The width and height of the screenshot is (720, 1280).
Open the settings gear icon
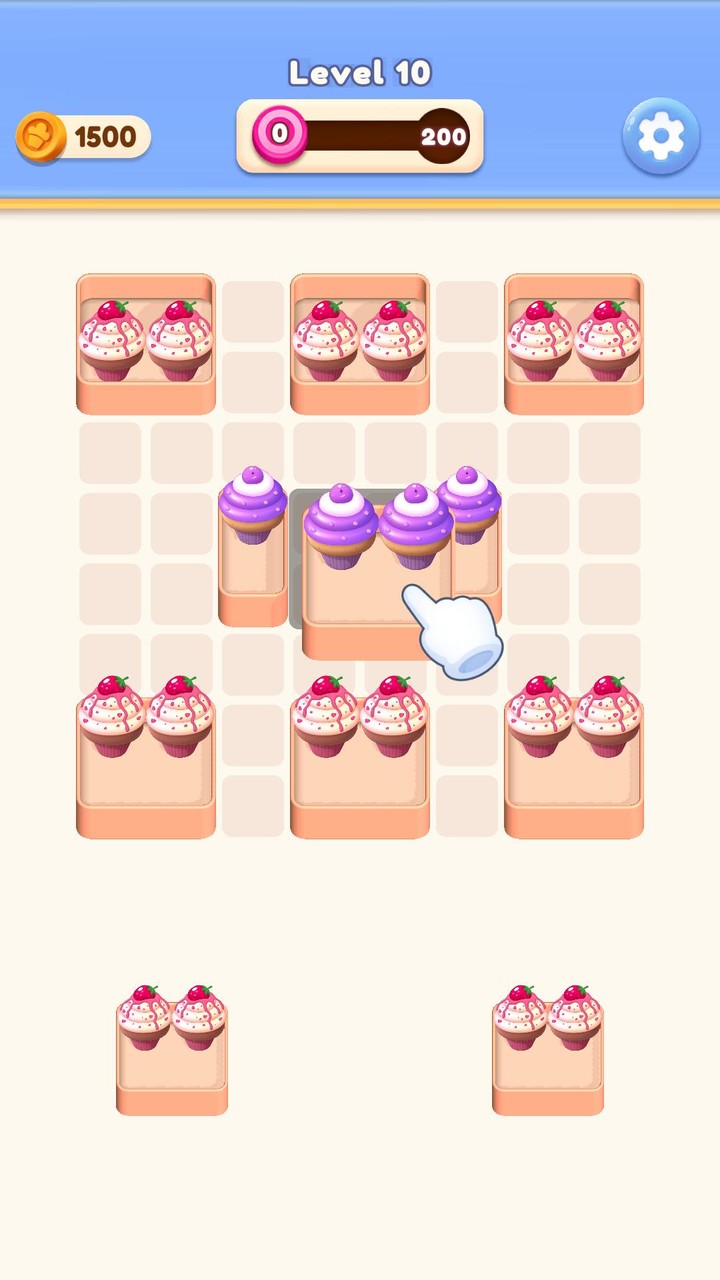660,137
